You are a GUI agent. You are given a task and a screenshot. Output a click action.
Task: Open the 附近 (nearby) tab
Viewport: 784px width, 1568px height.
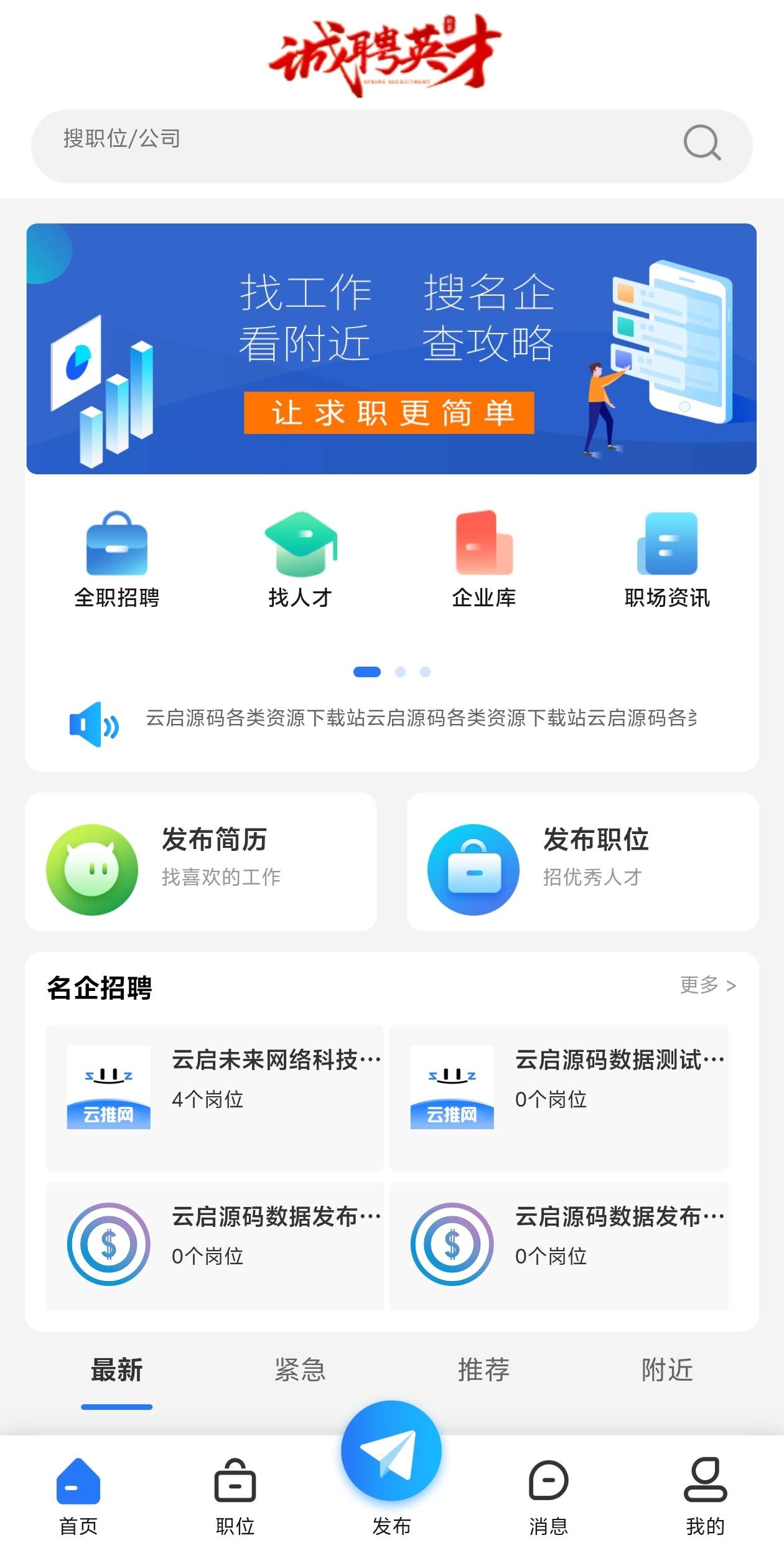[666, 1369]
